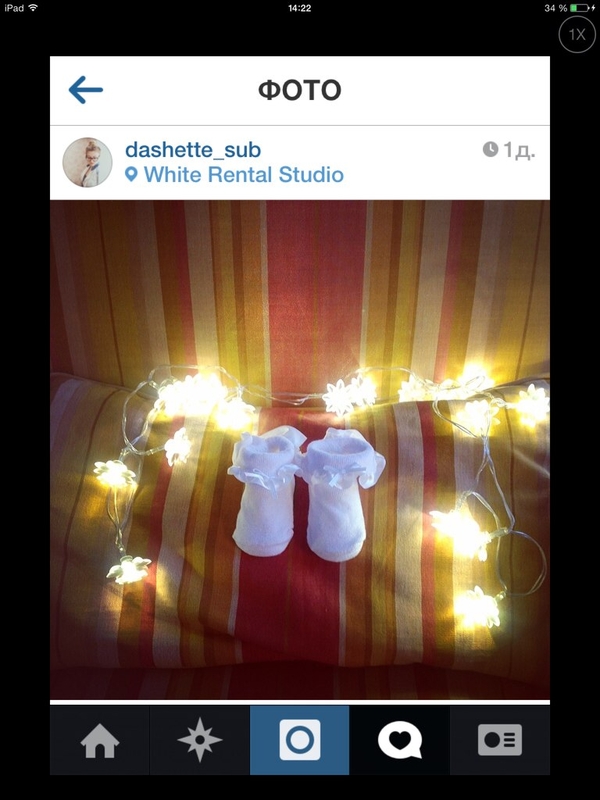Open the camera tab
The image size is (600, 800).
click(299, 741)
